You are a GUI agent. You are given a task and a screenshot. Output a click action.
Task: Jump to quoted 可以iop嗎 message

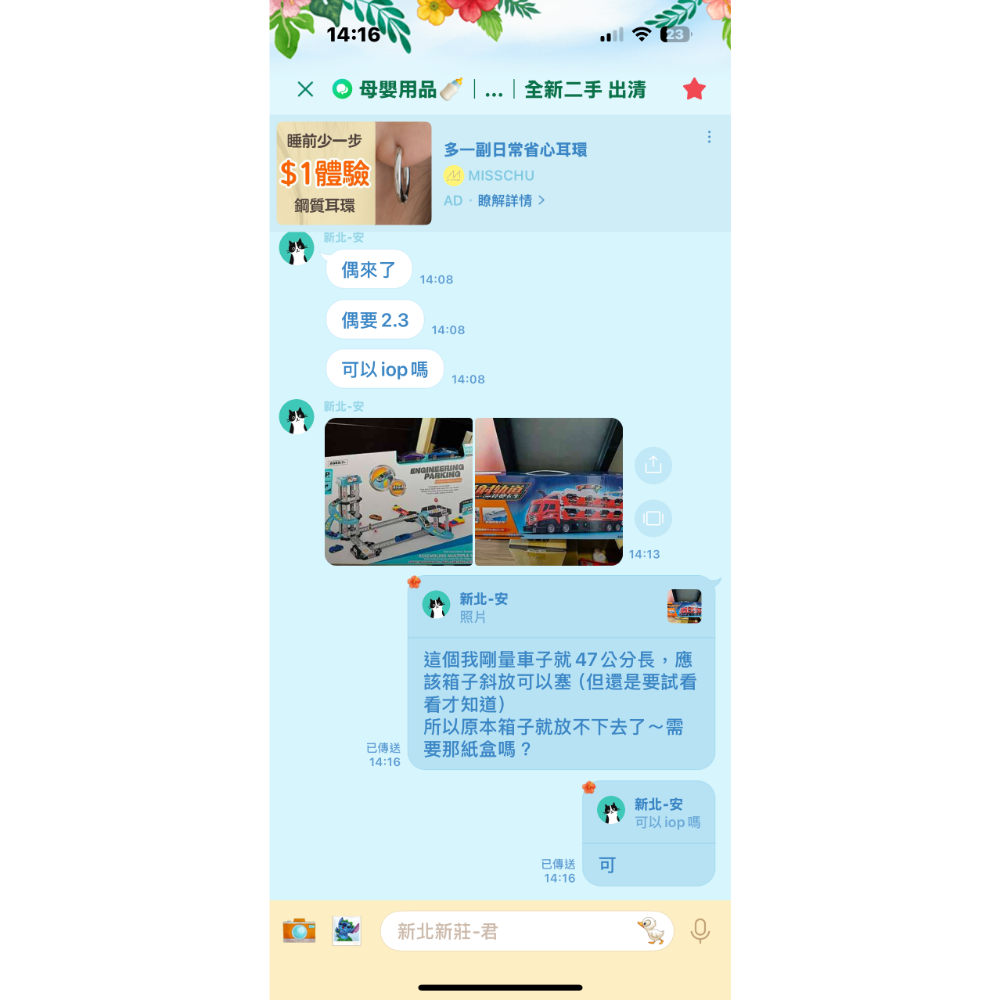649,812
